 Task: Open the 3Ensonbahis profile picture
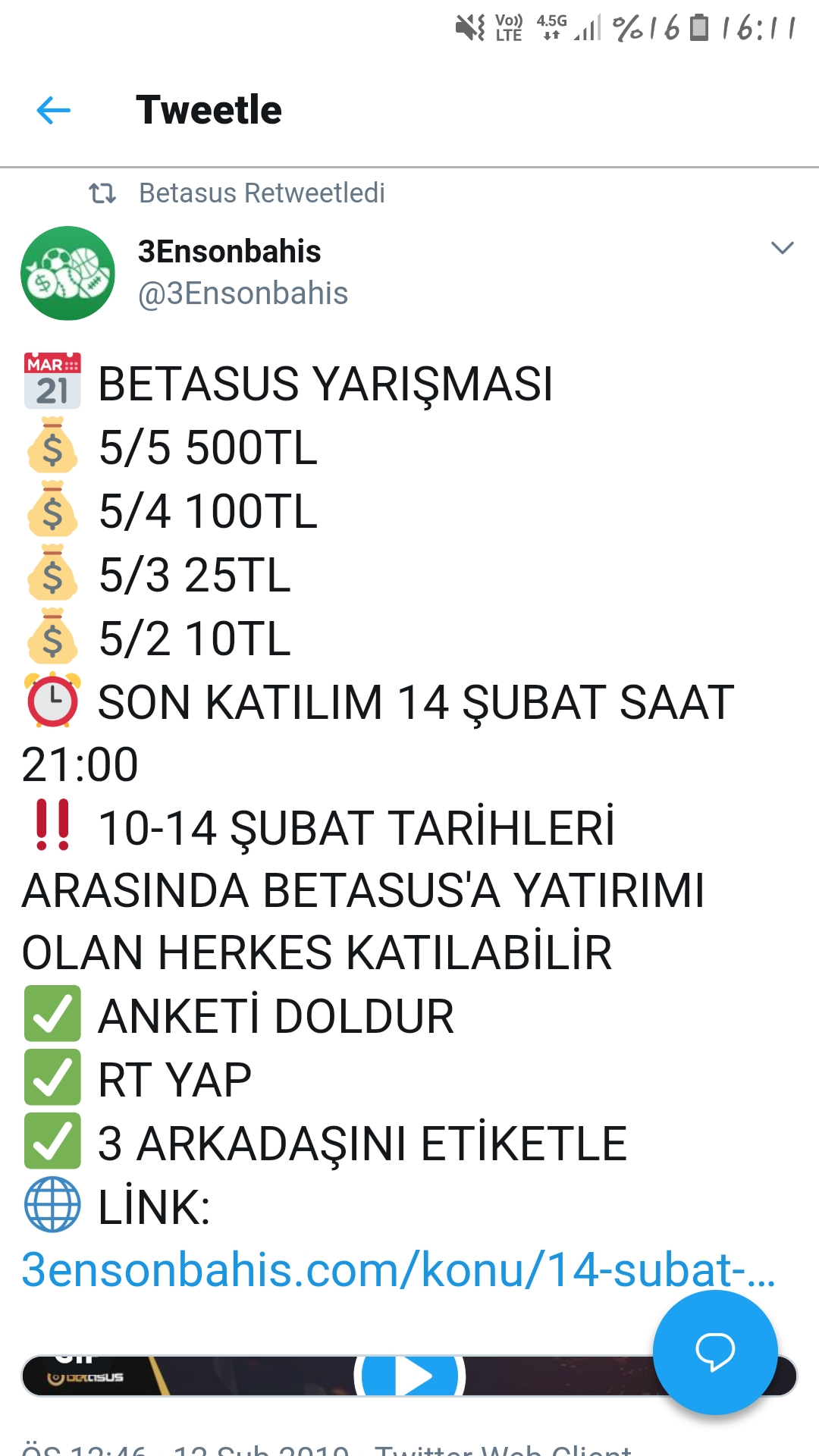click(68, 273)
